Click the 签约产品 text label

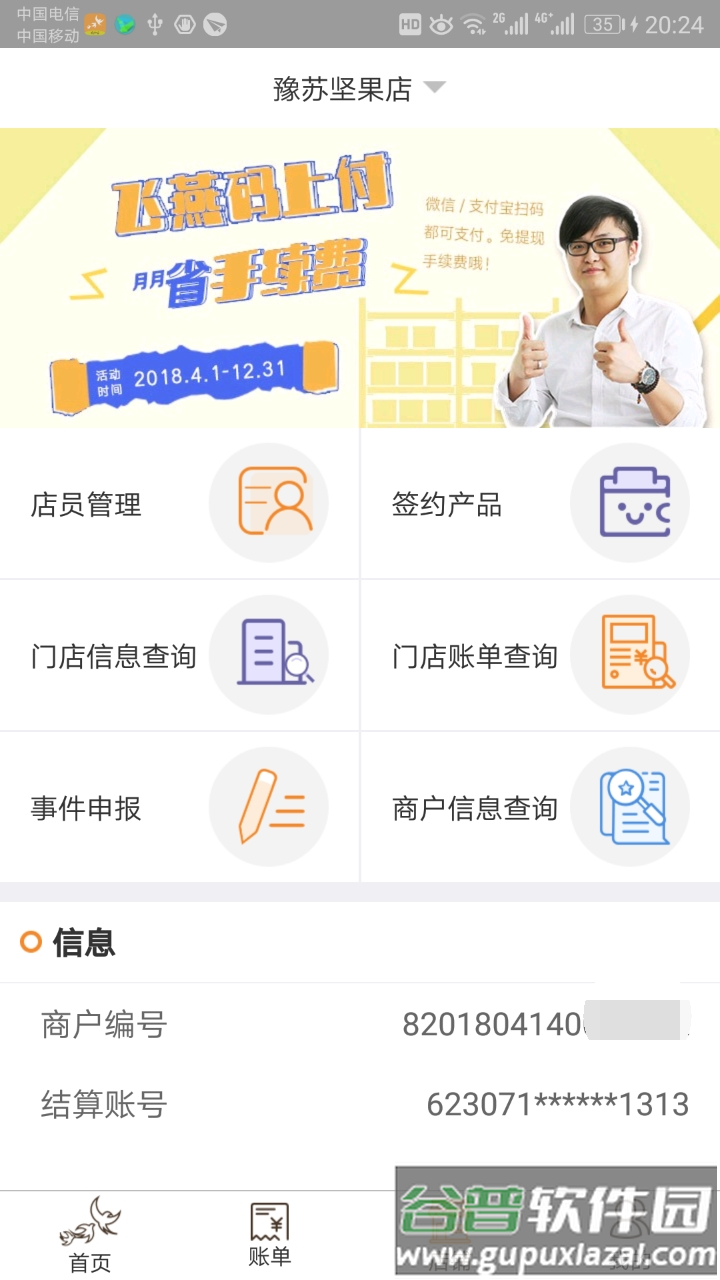(446, 505)
